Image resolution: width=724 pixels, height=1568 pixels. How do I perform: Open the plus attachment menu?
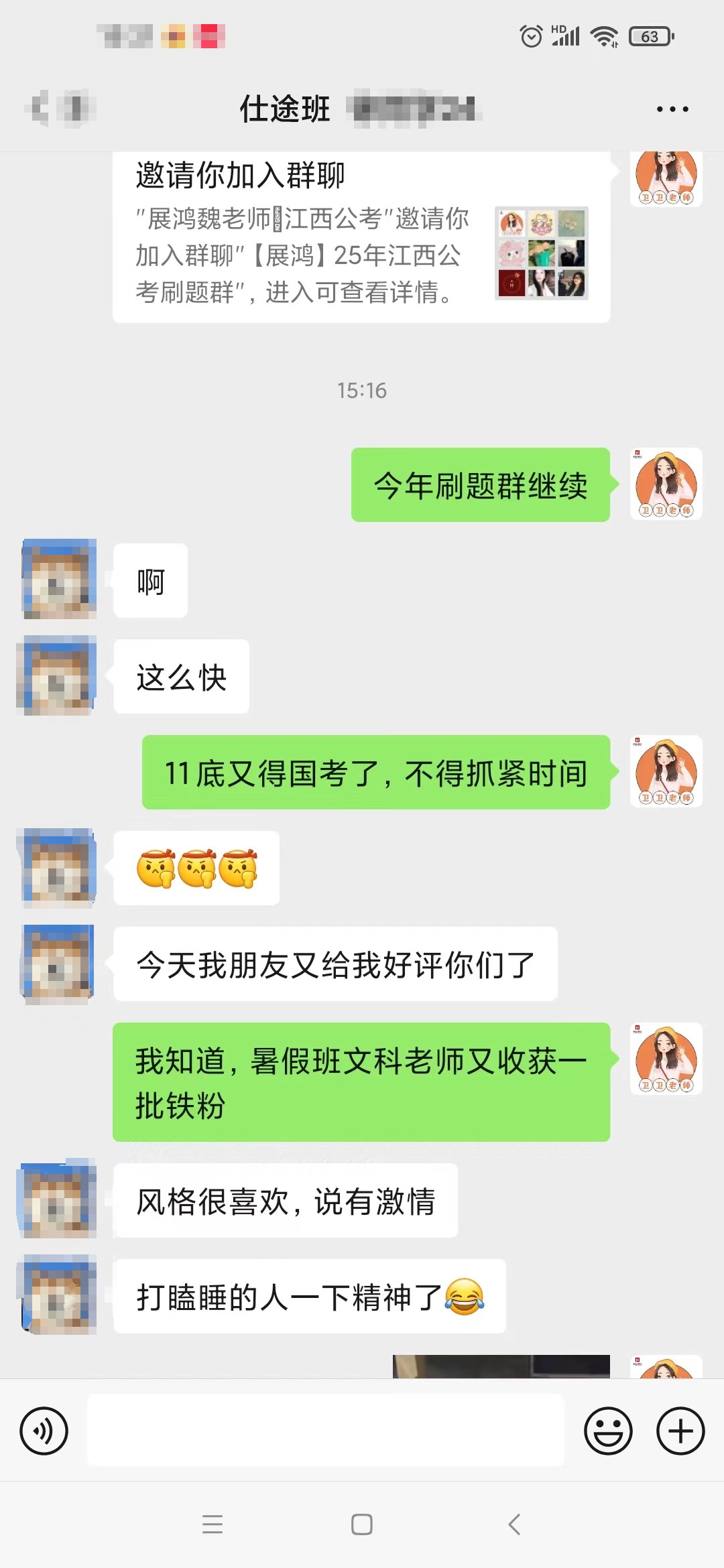pyautogui.click(x=680, y=1431)
